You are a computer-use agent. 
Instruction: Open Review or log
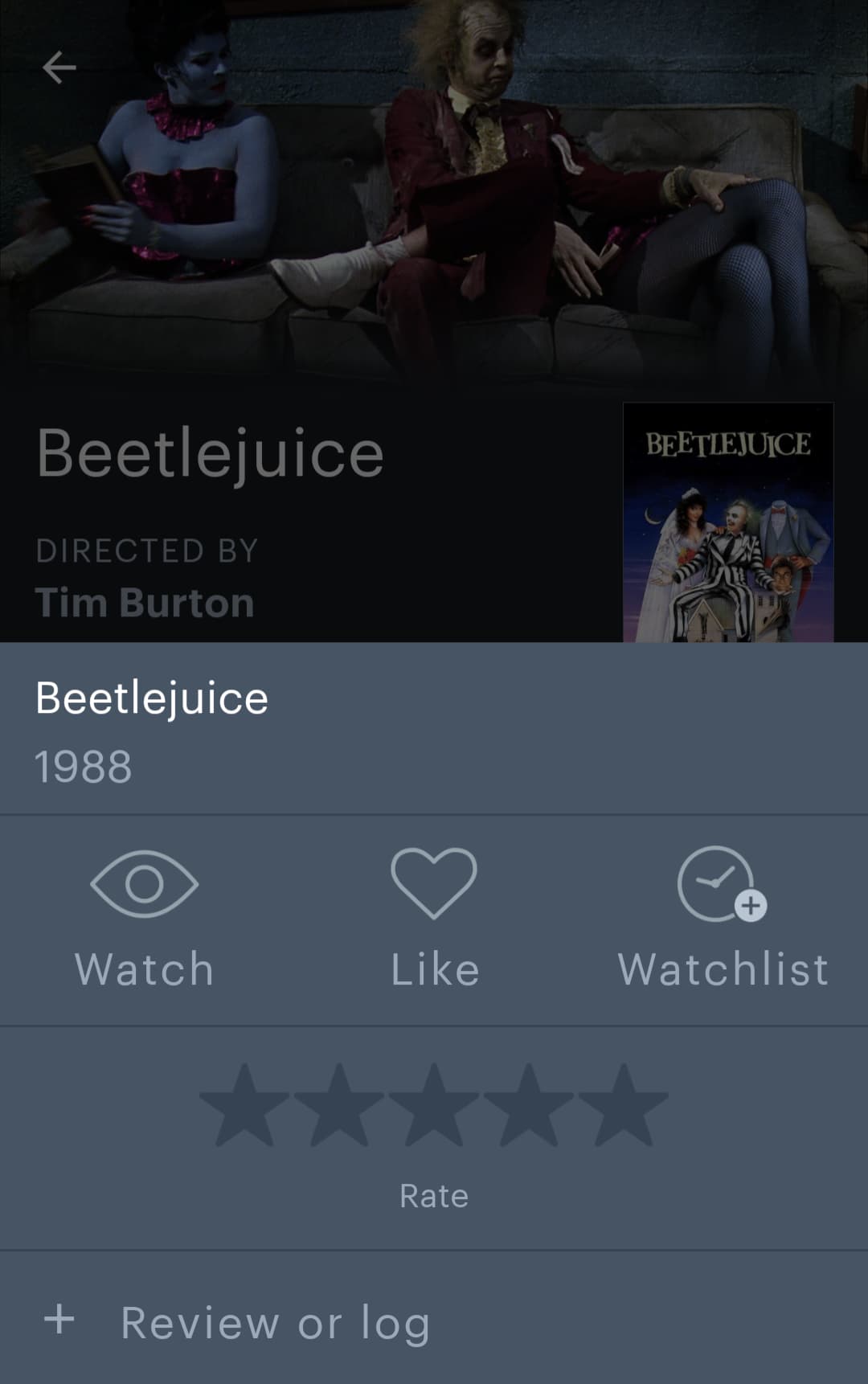[273, 1322]
